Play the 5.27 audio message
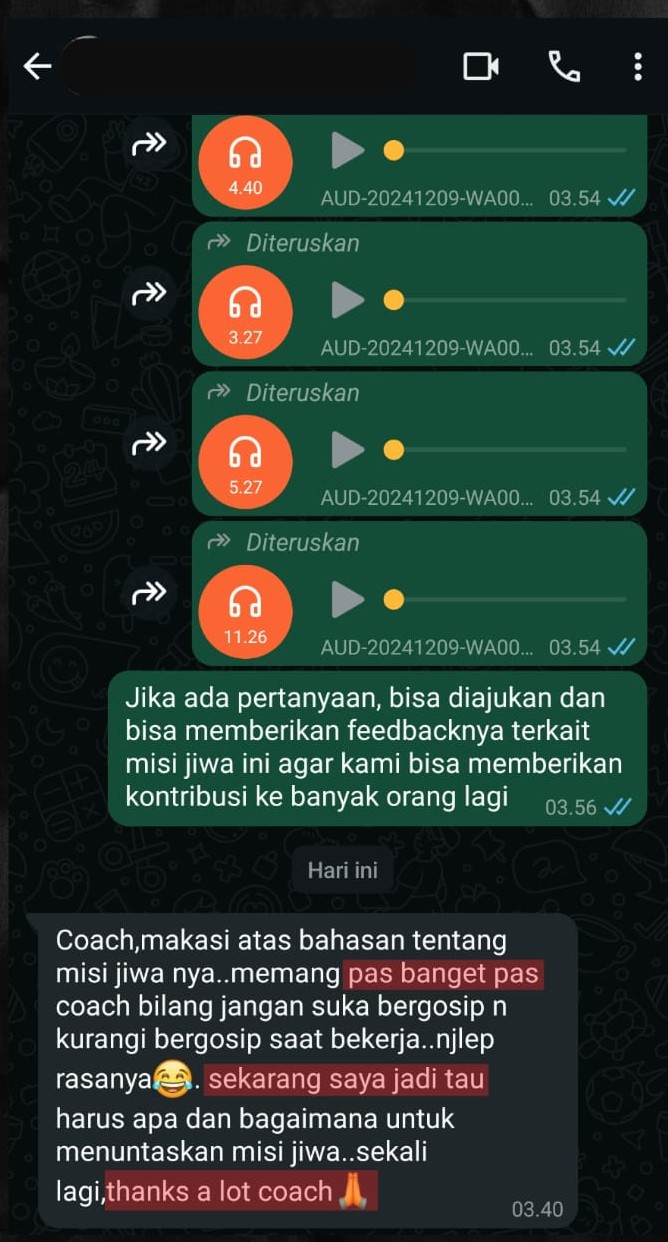The height and width of the screenshot is (1242, 668). (x=348, y=450)
